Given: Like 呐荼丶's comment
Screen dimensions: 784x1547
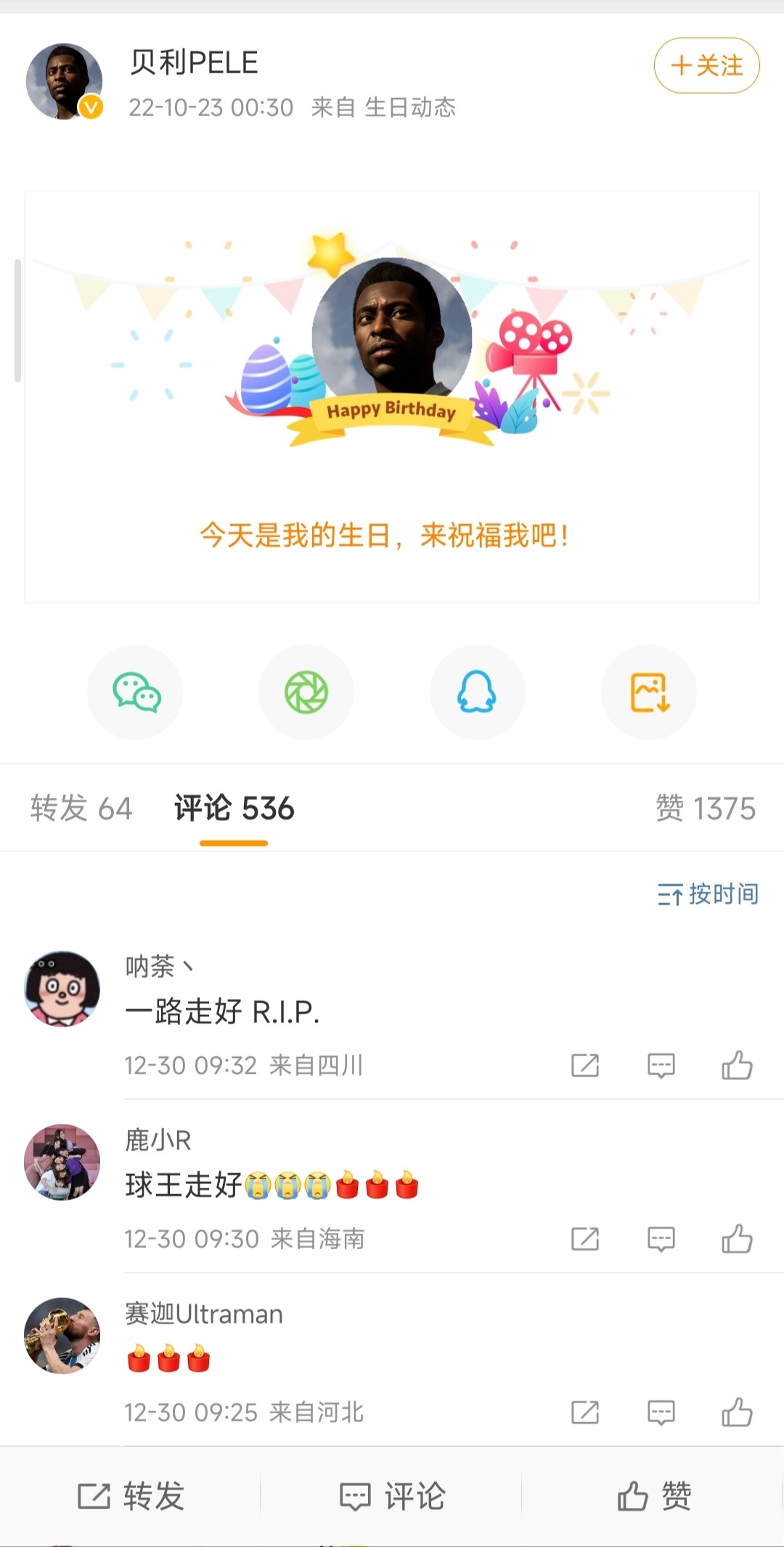Looking at the screenshot, I should click(736, 1065).
